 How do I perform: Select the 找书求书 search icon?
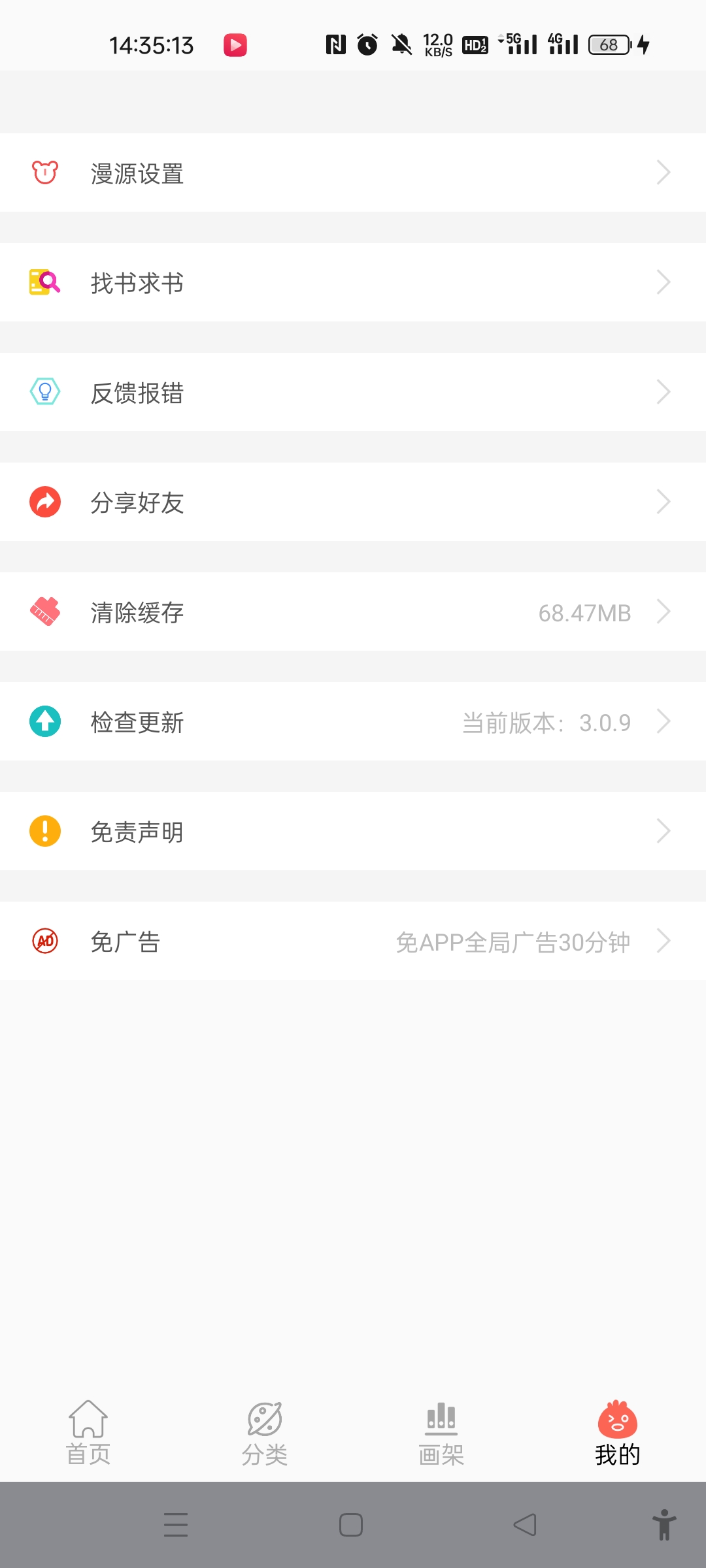click(43, 282)
